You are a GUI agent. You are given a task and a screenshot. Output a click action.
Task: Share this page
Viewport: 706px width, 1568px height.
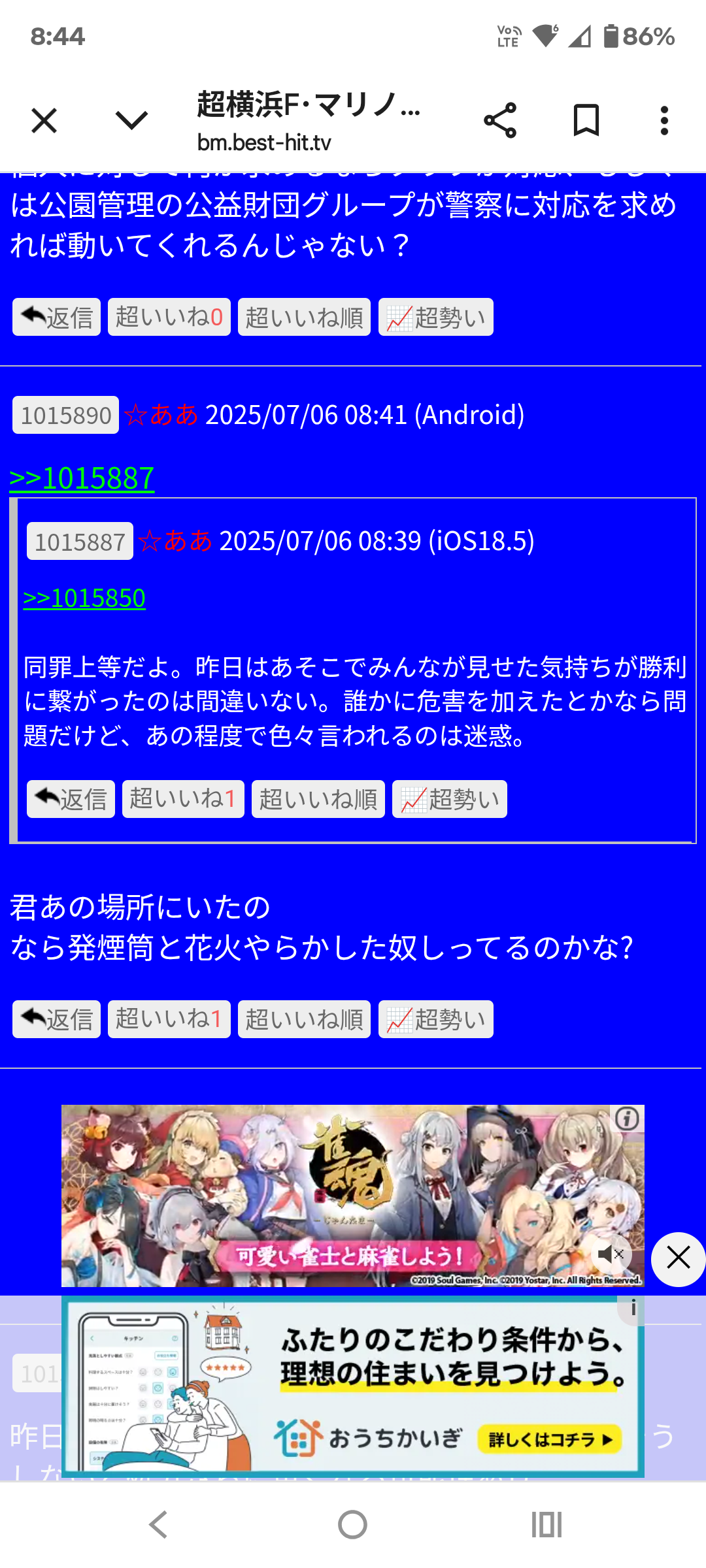(x=500, y=121)
